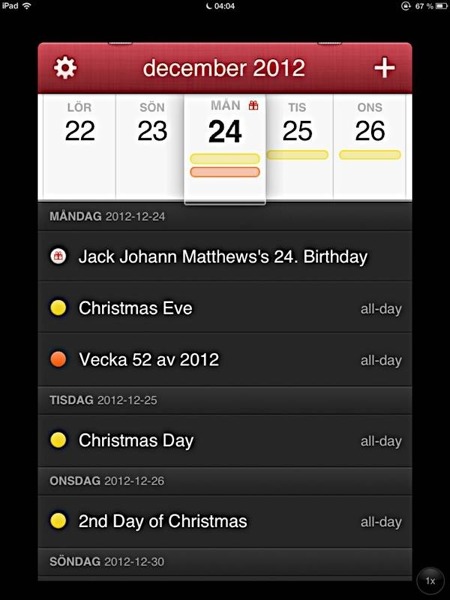Open Jack Johann Matthews's 24. Birthday event
The image size is (450, 600).
coord(225,256)
